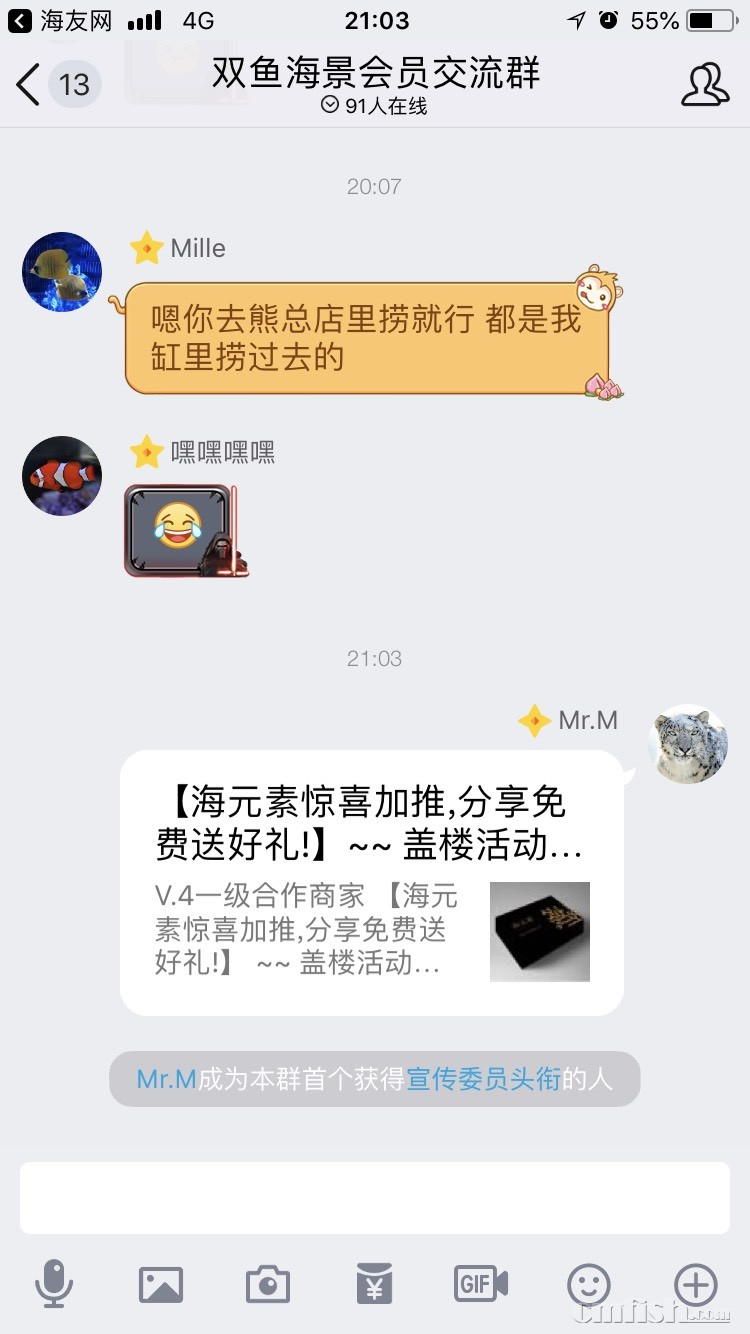Select the microphone voice input icon
This screenshot has width=750, height=1334.
[x=55, y=1286]
